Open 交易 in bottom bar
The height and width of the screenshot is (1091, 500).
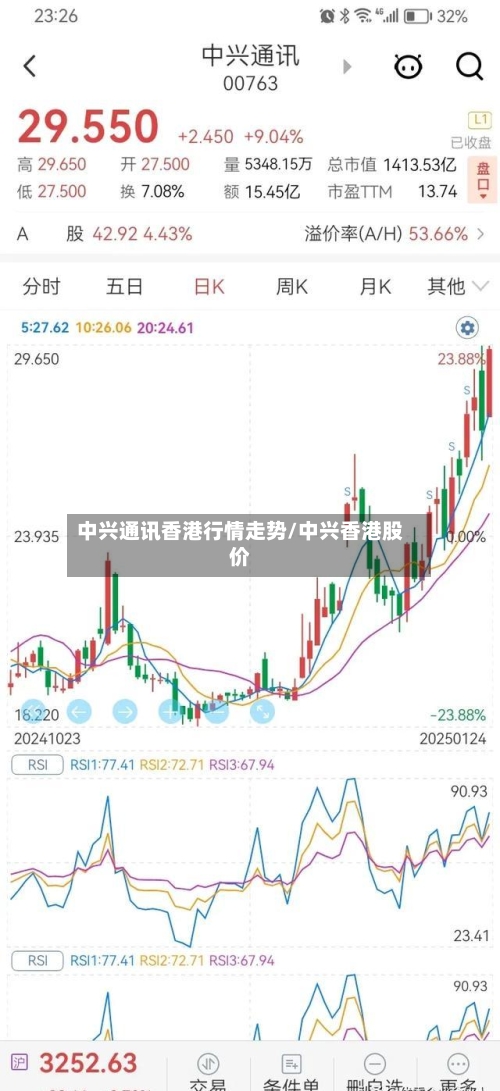(x=208, y=1072)
